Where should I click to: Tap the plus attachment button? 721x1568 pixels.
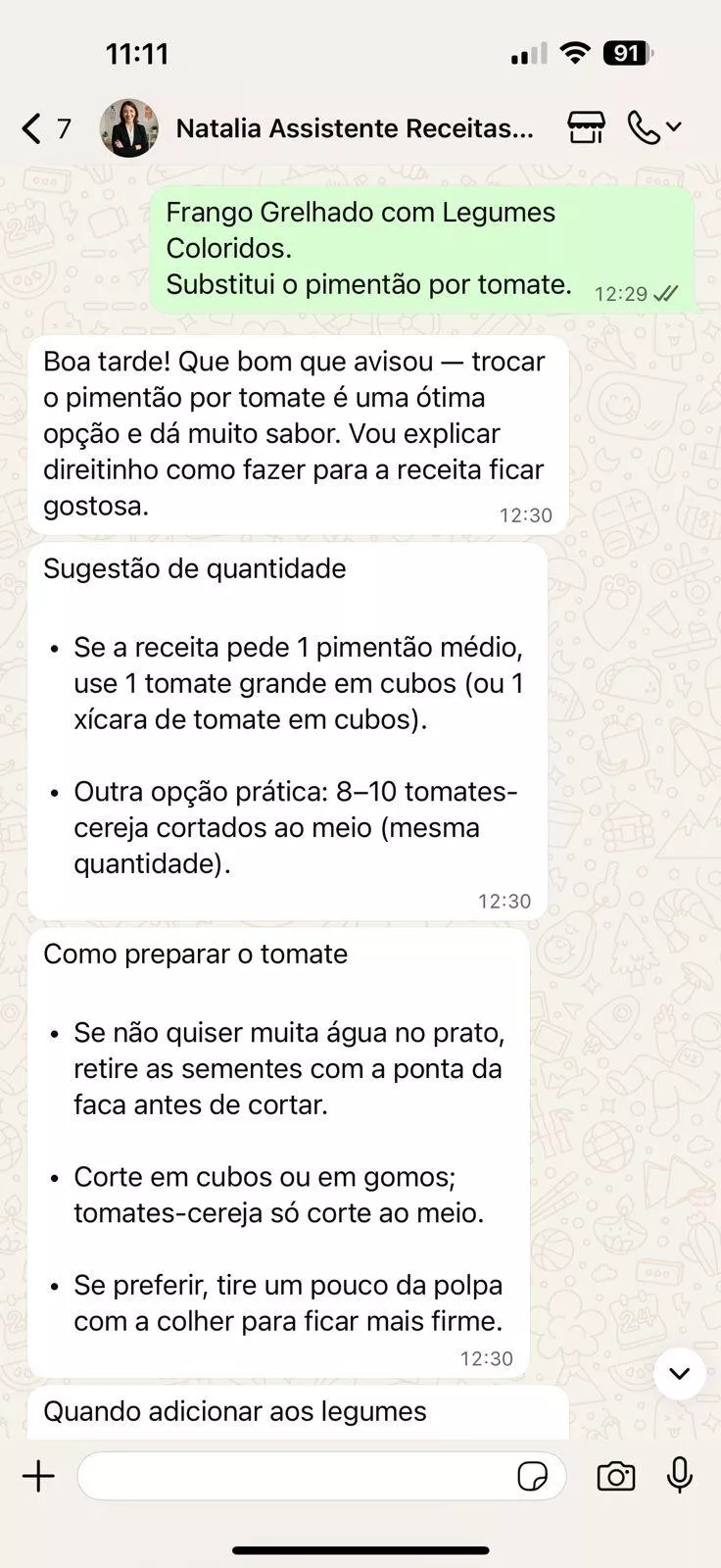tap(39, 1476)
